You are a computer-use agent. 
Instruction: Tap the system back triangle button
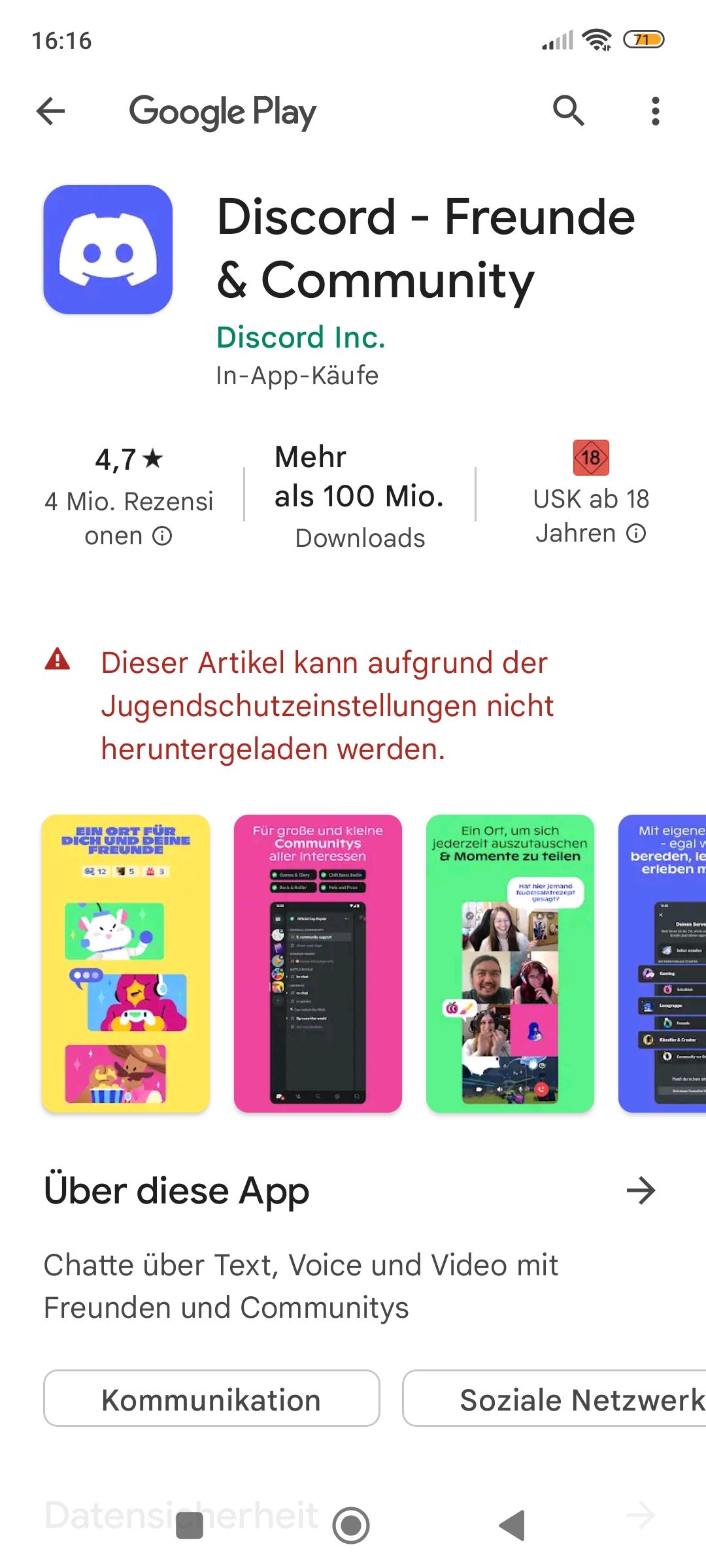pos(513,1526)
